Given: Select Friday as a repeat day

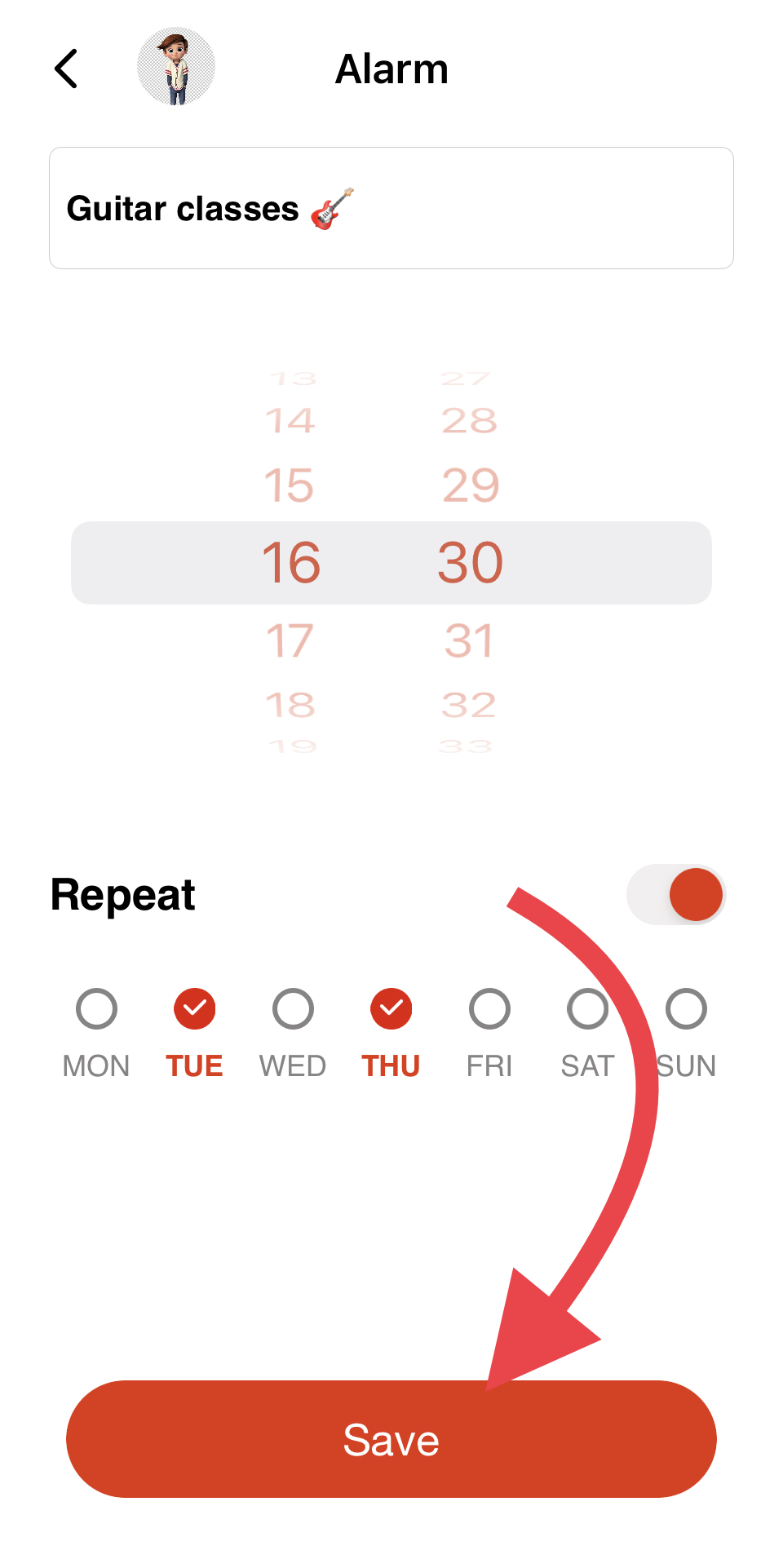Looking at the screenshot, I should [x=489, y=1008].
